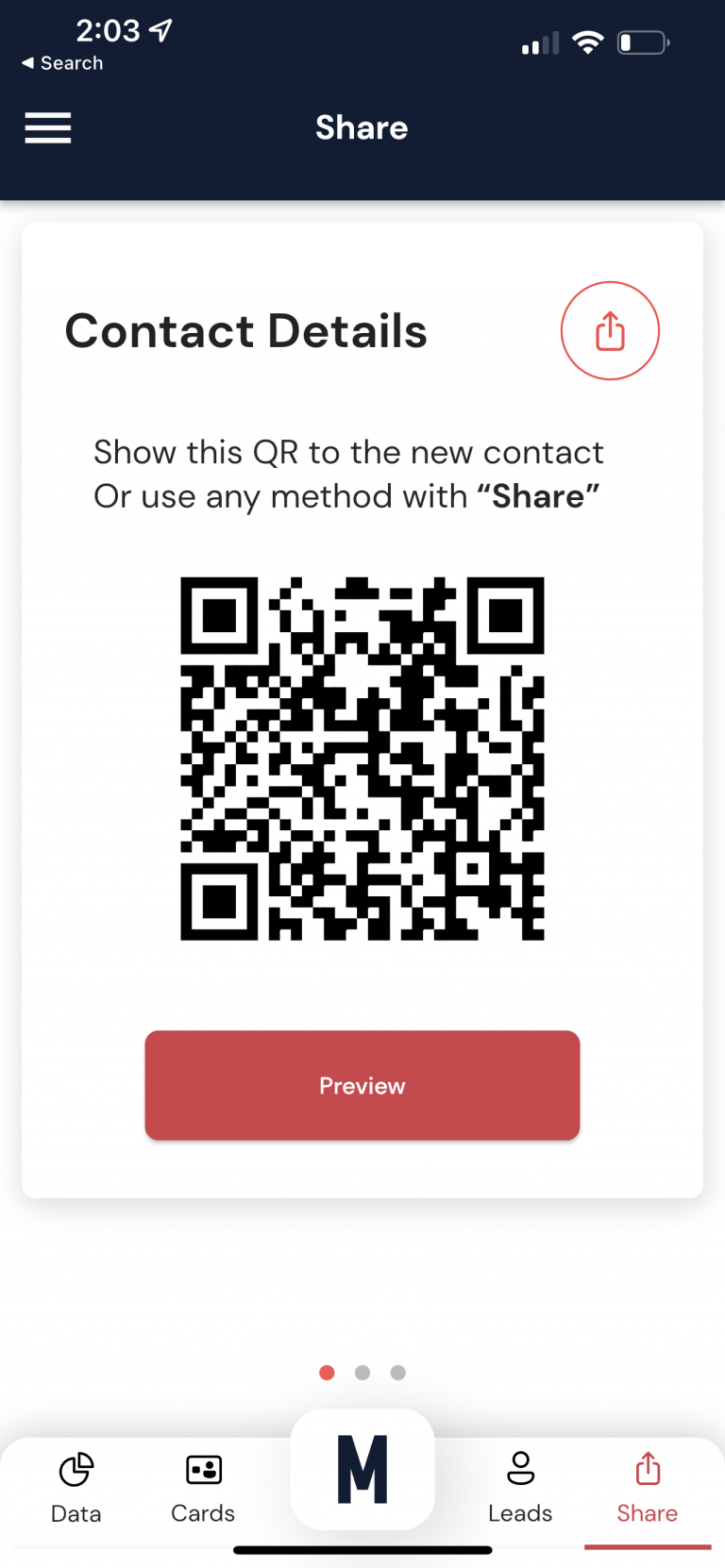This screenshot has width=725, height=1568.
Task: Tap the circular share icon beside Contact Details
Action: (610, 330)
